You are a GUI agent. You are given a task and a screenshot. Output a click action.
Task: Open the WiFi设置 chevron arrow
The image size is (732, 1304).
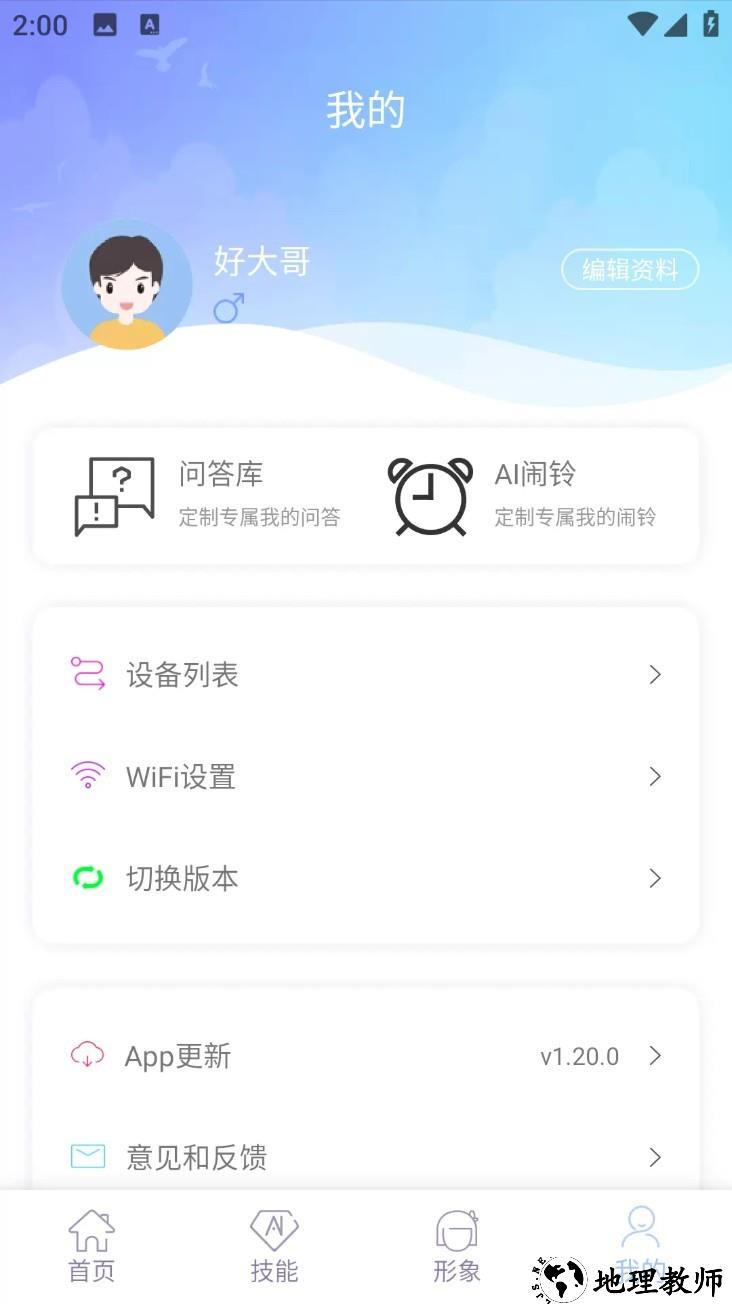654,776
